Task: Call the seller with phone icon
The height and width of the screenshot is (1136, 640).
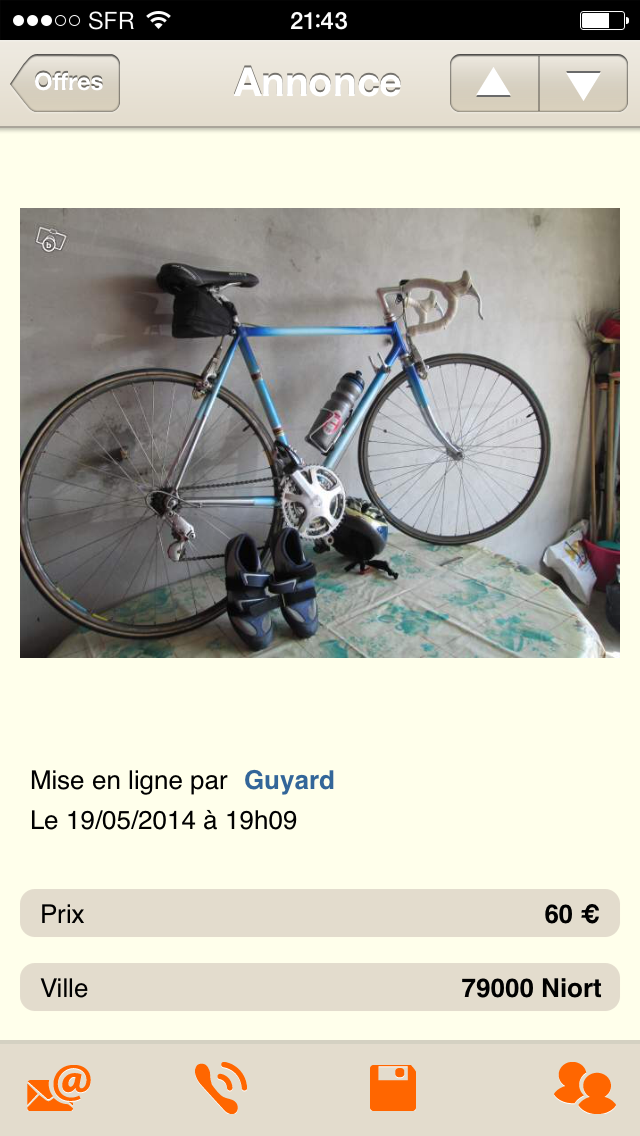Action: [x=220, y=1087]
